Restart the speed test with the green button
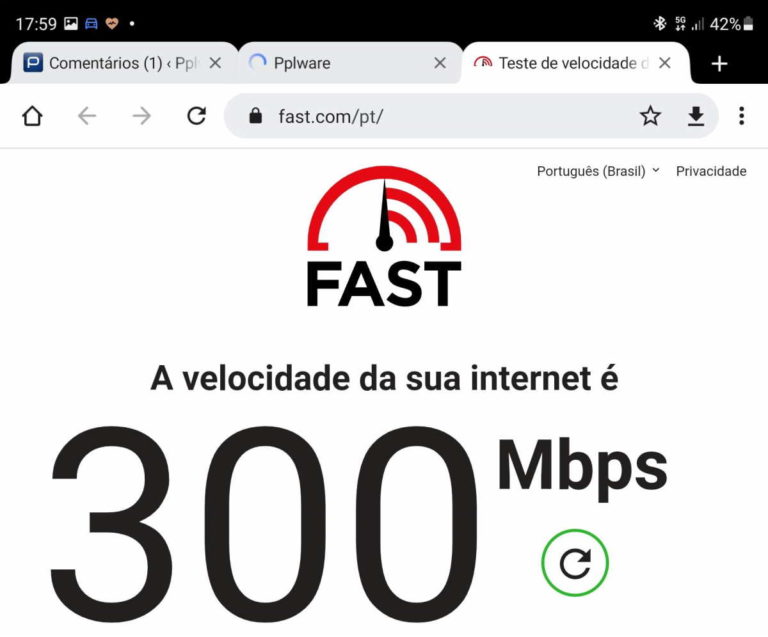 click(x=575, y=564)
